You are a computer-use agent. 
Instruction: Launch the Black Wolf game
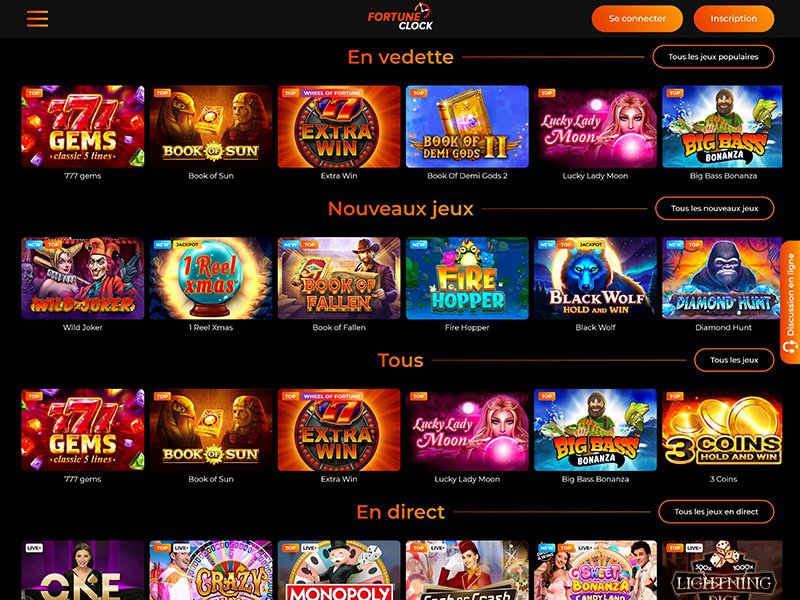pyautogui.click(x=595, y=278)
